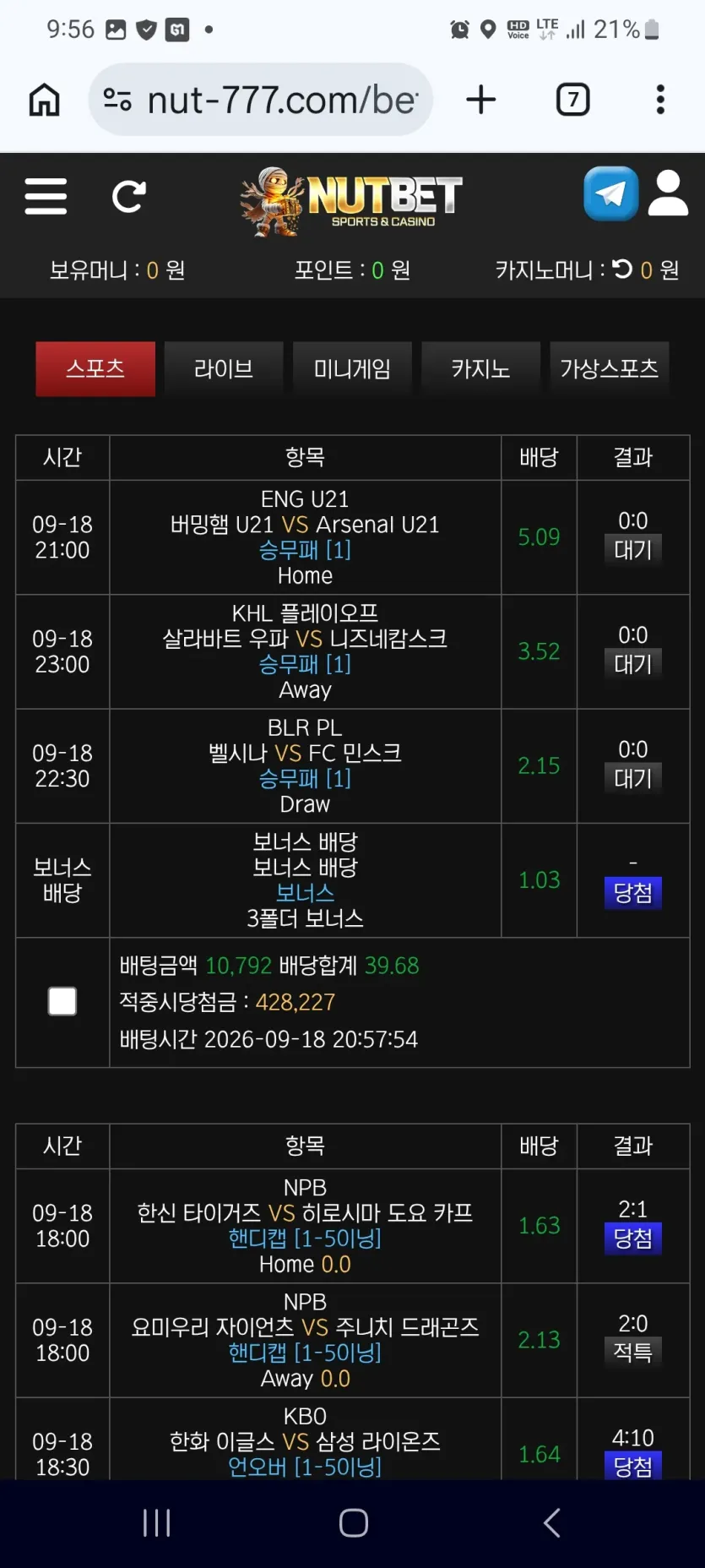Viewport: 705px width, 1568px height.
Task: Edit the nut-777.com address bar
Action: [261, 100]
